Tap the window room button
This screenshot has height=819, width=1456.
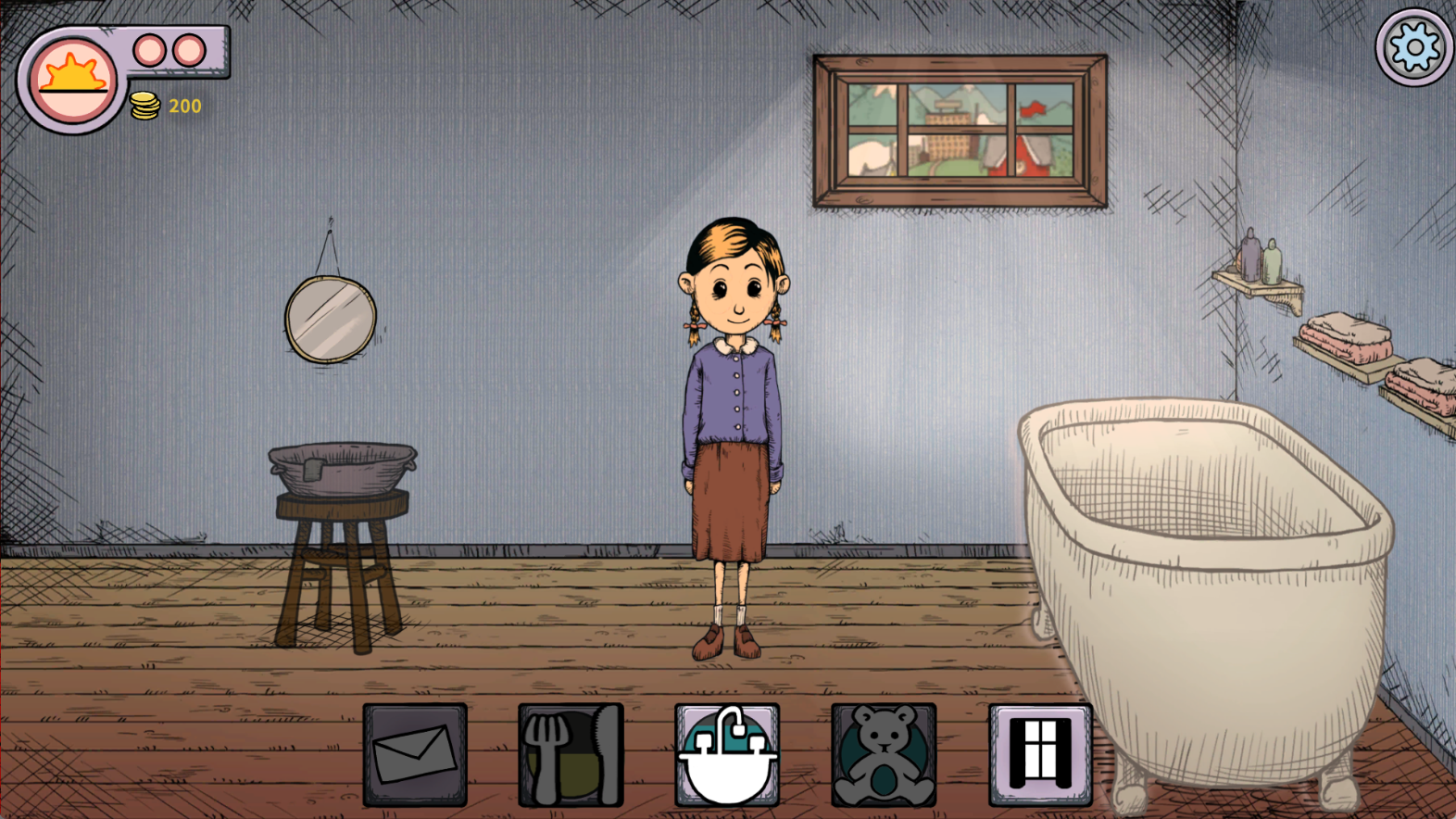pos(1040,754)
